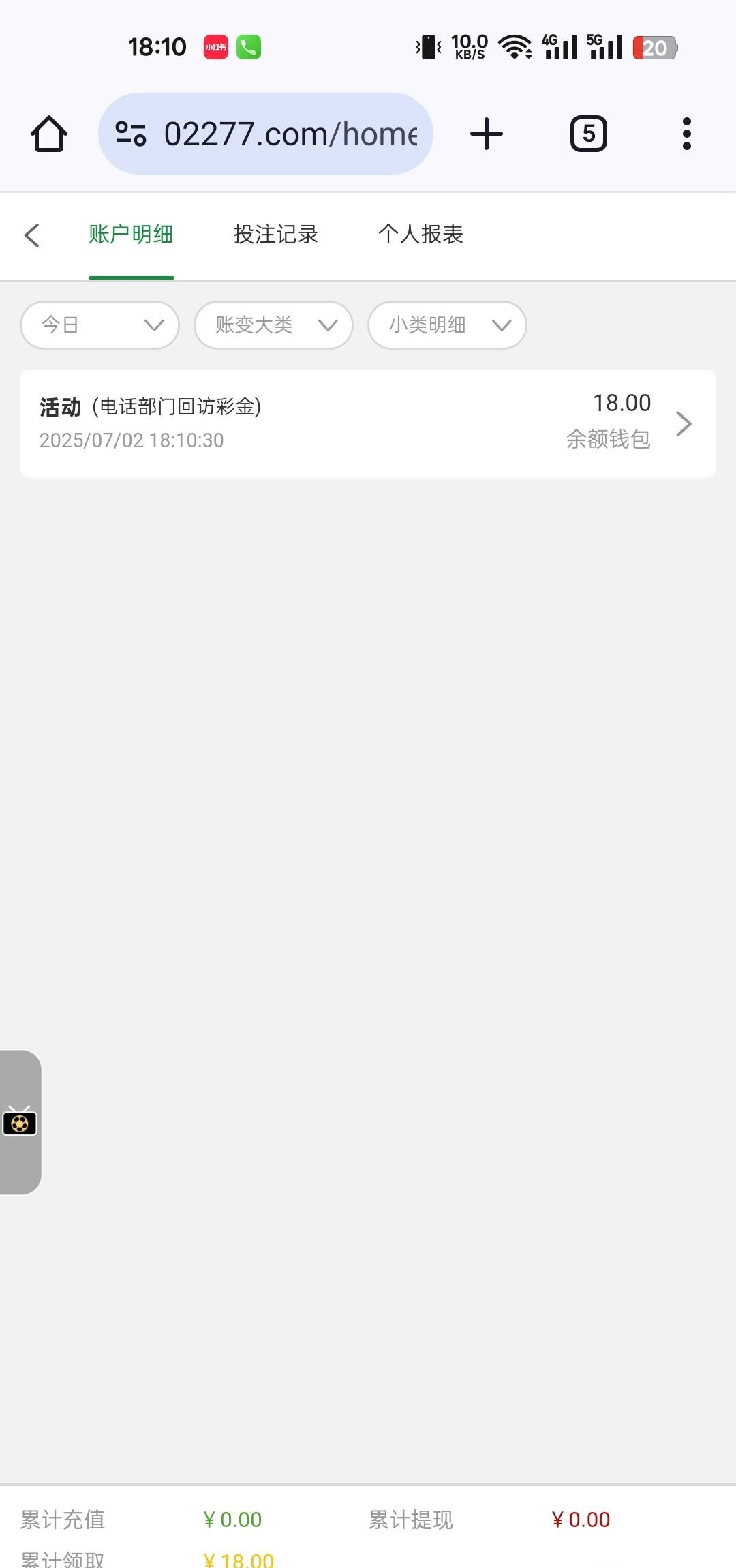Viewport: 736px width, 1568px height.
Task: Select the 账户明细 tab
Action: [131, 235]
